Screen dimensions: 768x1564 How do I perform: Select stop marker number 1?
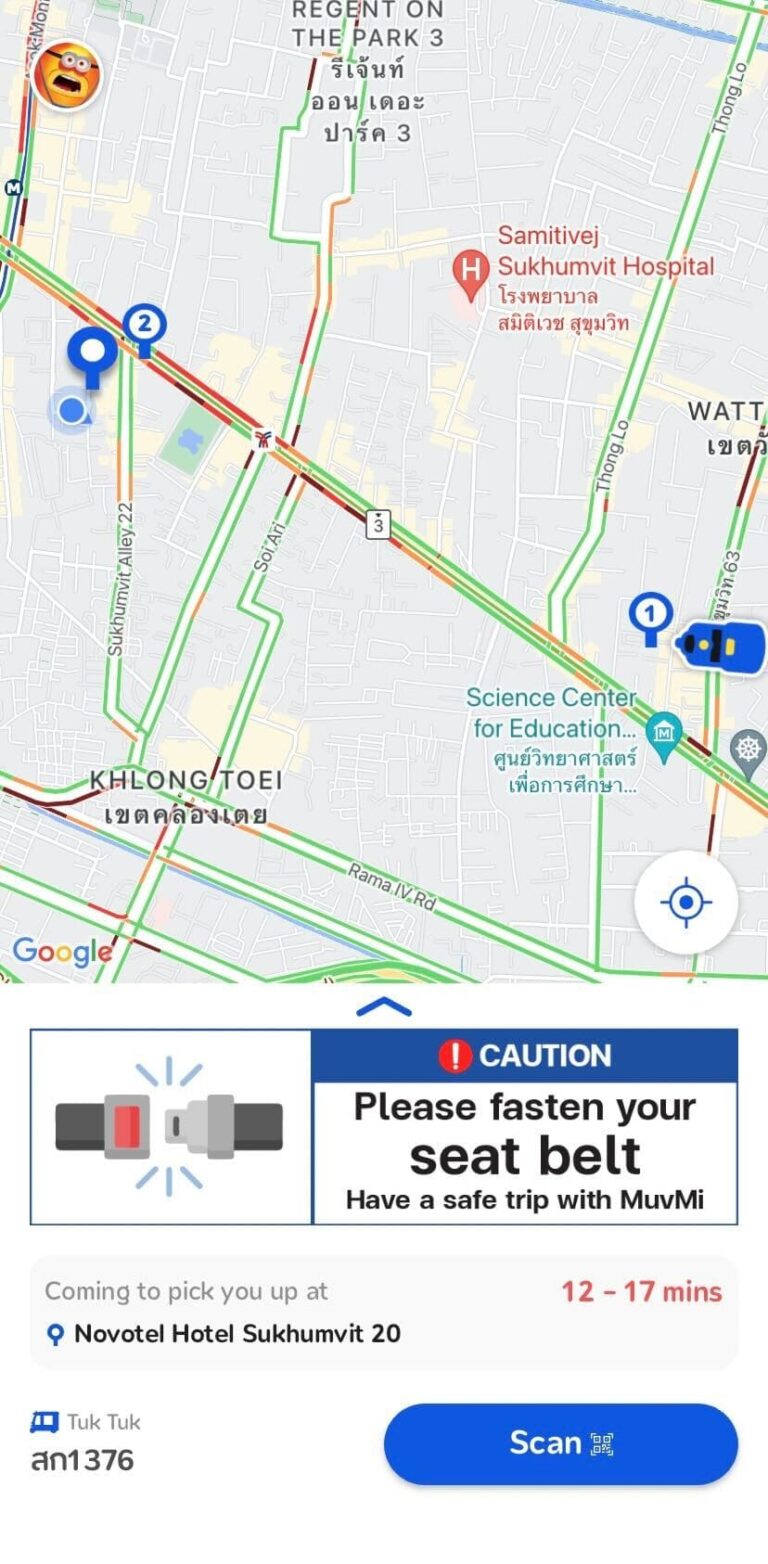click(651, 614)
